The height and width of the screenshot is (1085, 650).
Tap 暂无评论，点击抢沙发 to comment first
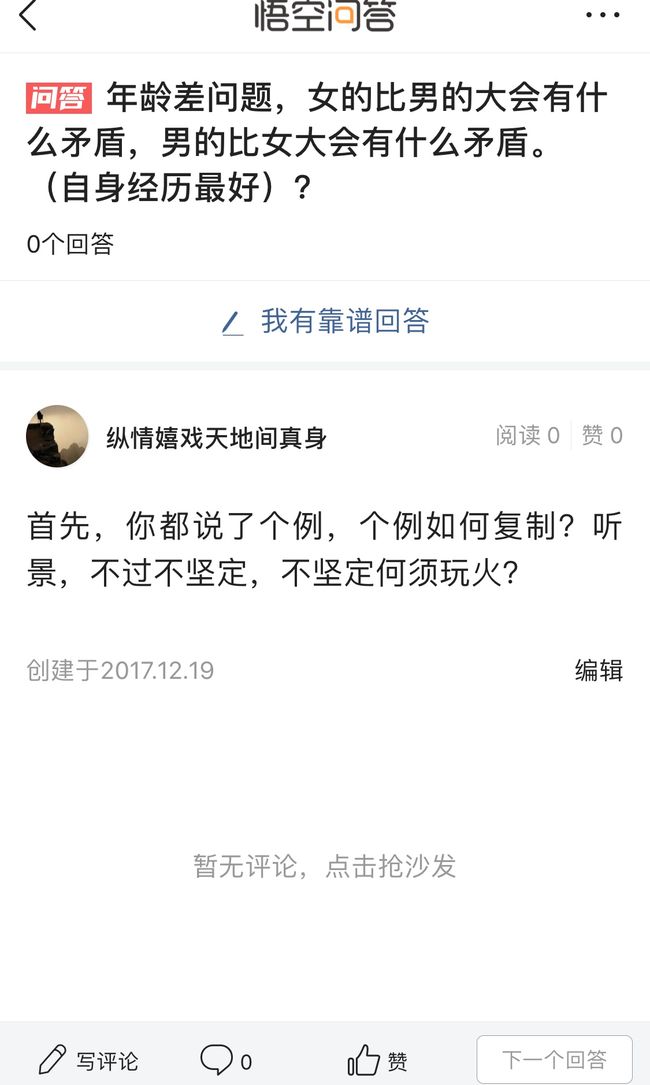coord(325,866)
